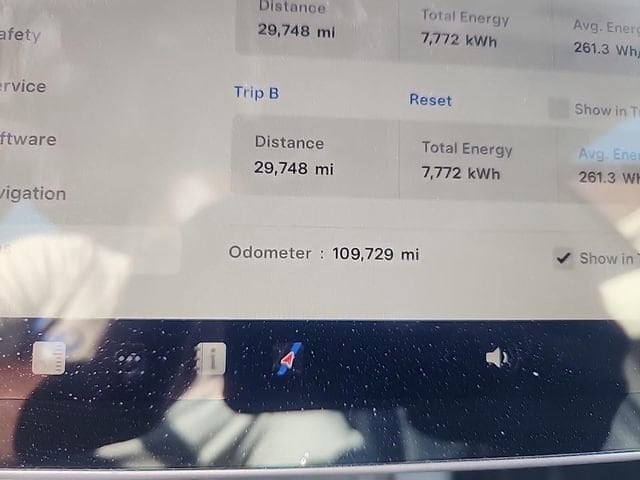
Task: Enable Trip B show in trips checkbox
Action: (558, 109)
